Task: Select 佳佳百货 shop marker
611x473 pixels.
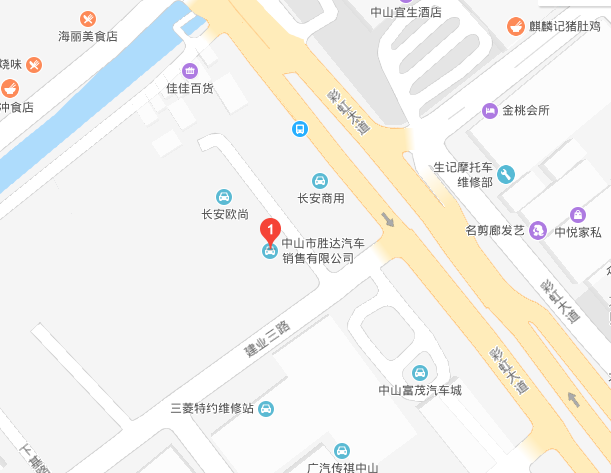Action: (190, 71)
